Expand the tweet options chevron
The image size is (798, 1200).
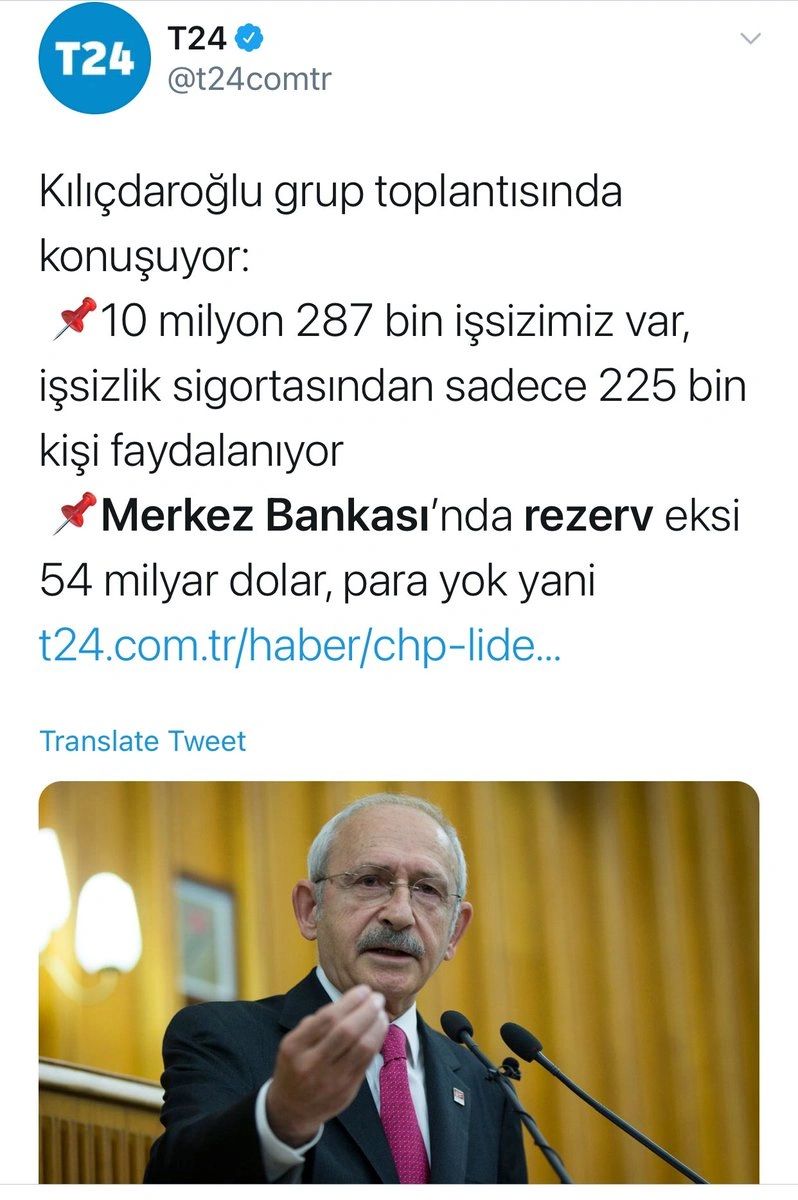(x=750, y=39)
